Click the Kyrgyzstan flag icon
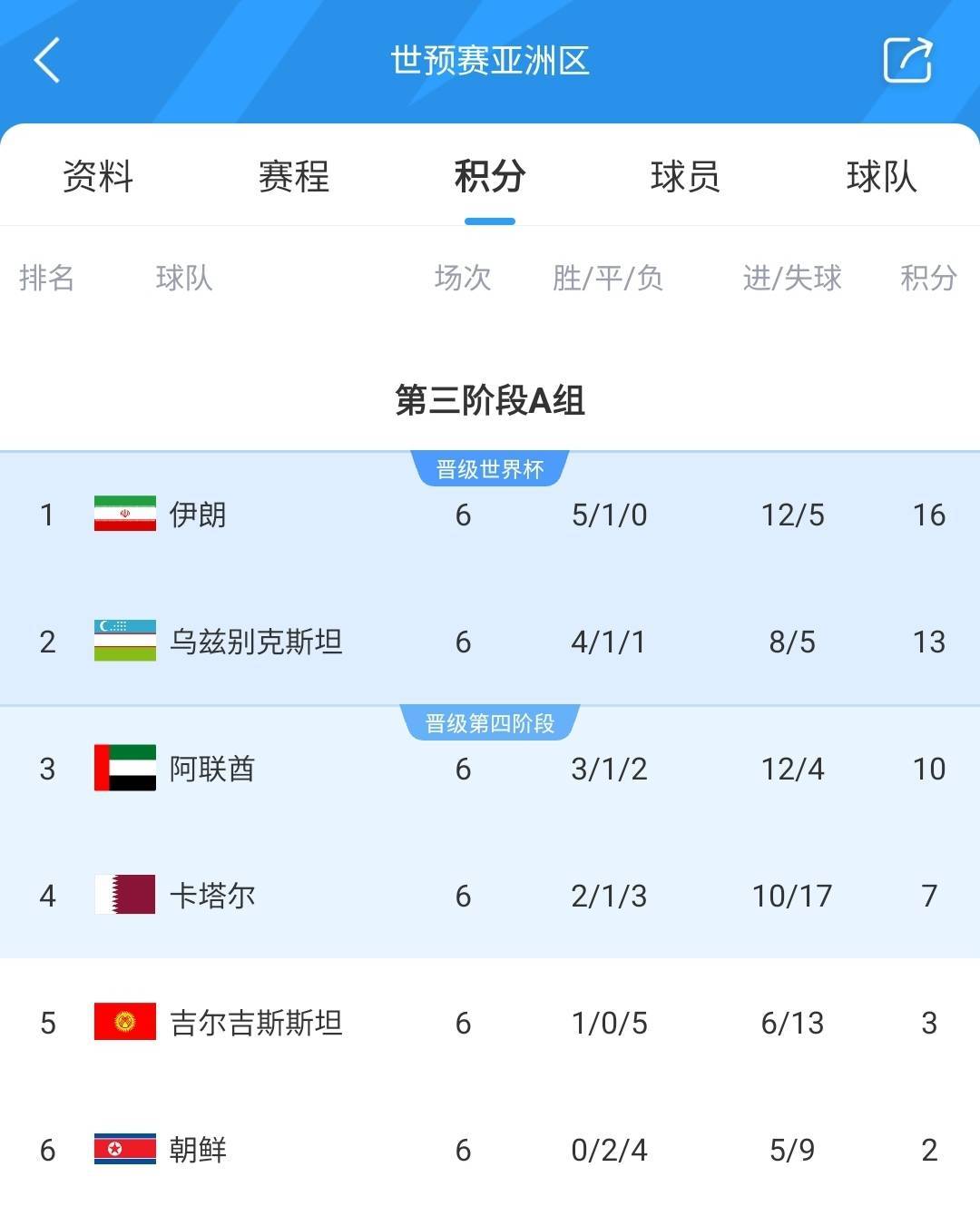This screenshot has height=1226, width=980. pyautogui.click(x=125, y=1022)
